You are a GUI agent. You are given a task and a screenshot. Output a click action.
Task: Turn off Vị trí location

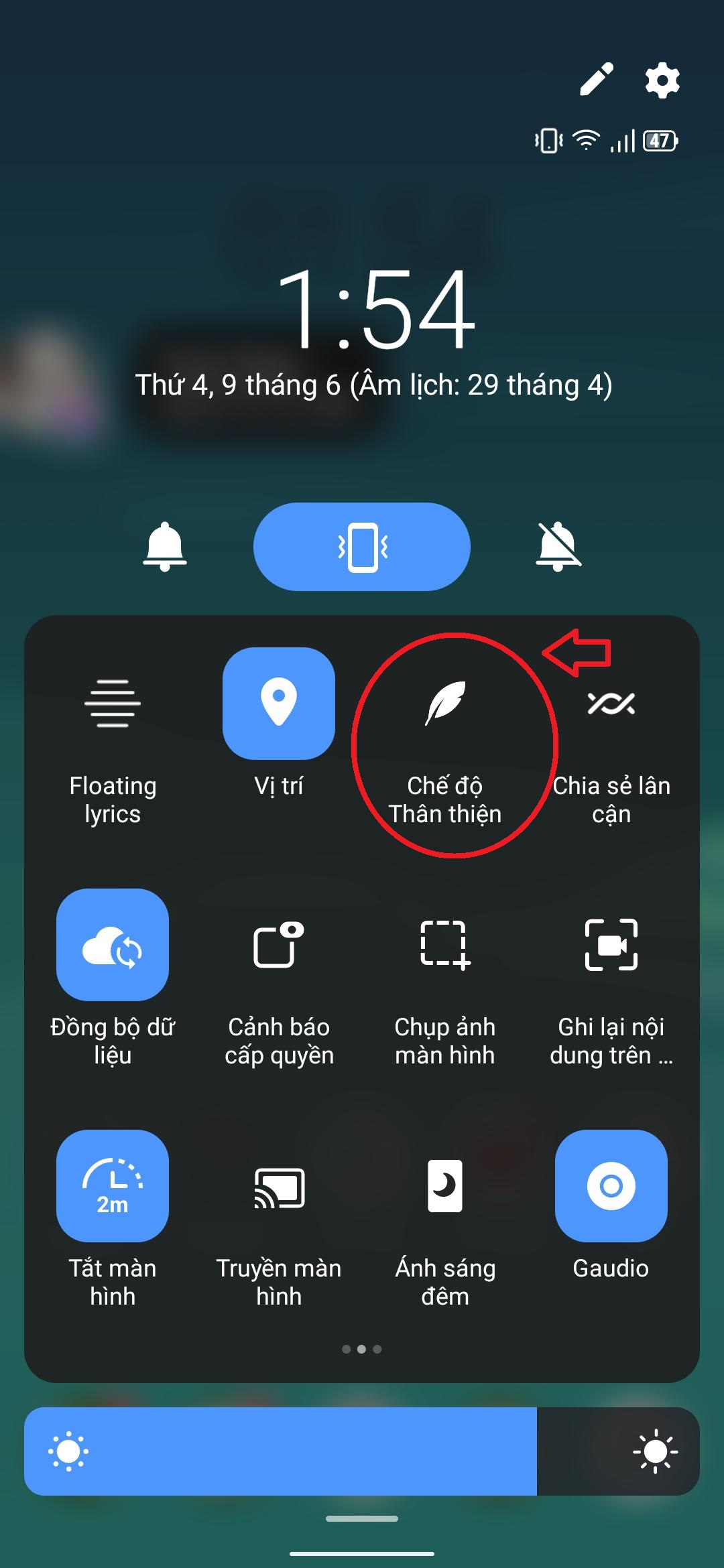(279, 704)
